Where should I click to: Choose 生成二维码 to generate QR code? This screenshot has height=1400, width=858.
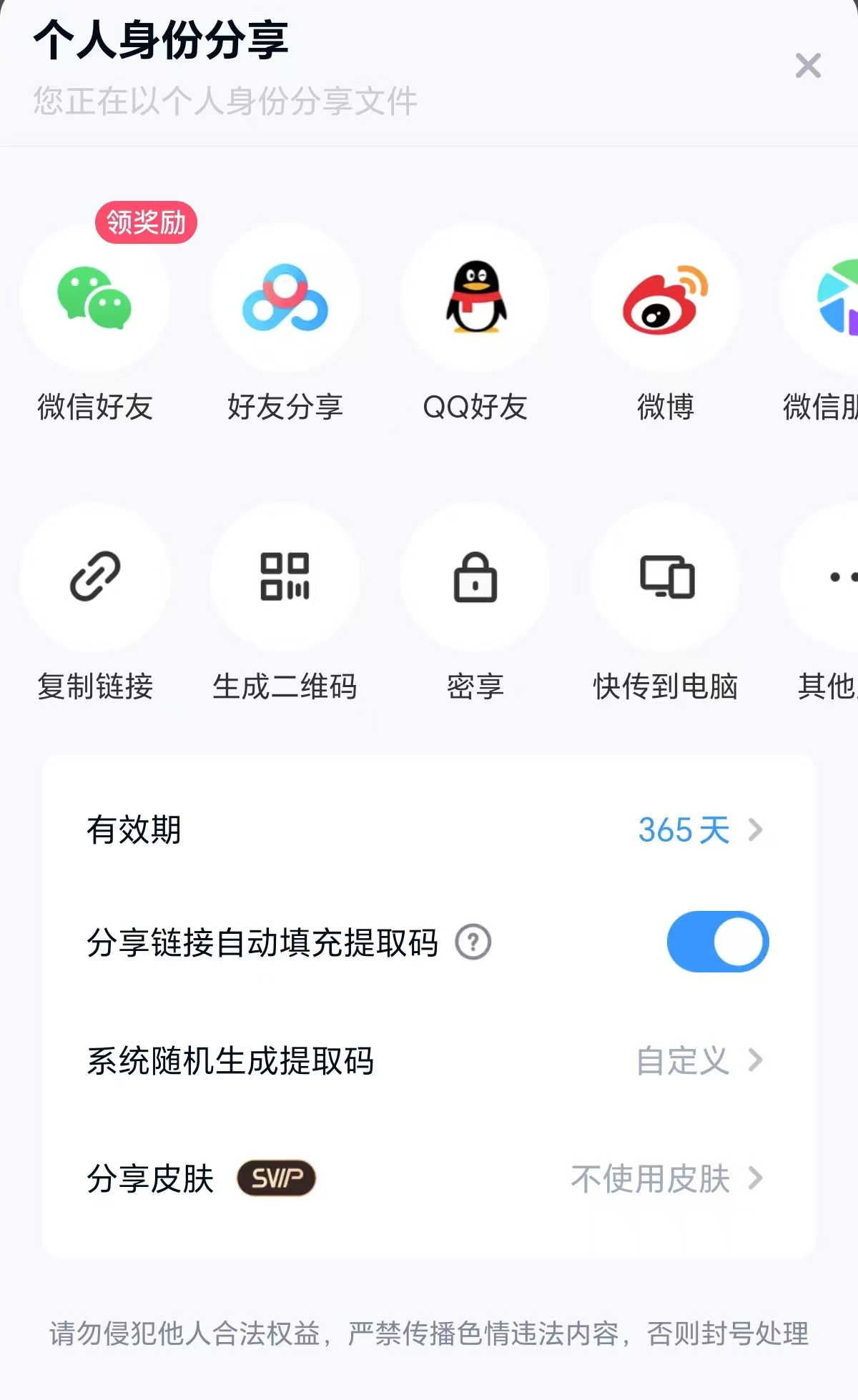pyautogui.click(x=285, y=576)
